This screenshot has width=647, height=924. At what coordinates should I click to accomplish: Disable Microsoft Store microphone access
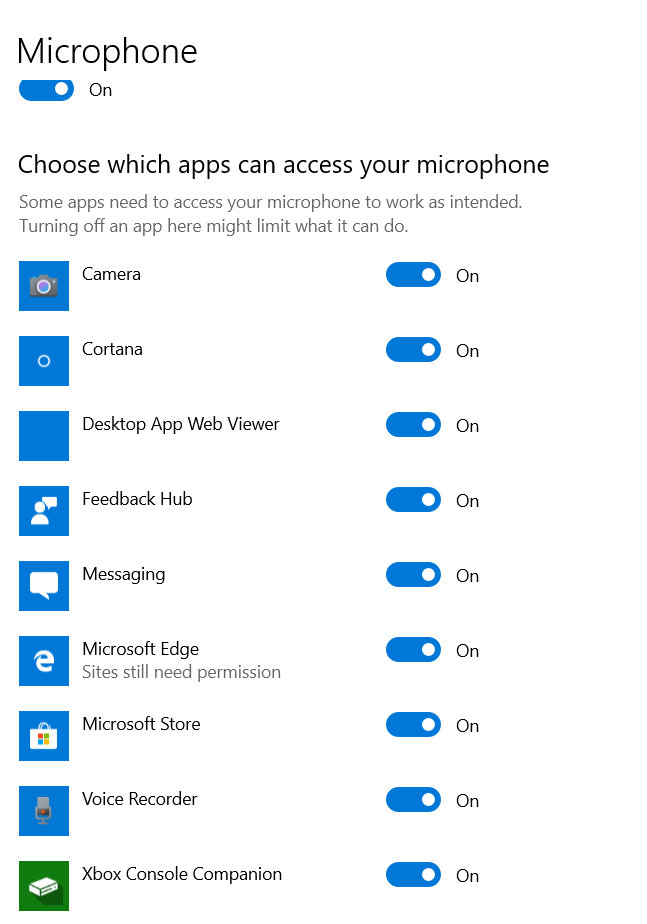tap(413, 725)
